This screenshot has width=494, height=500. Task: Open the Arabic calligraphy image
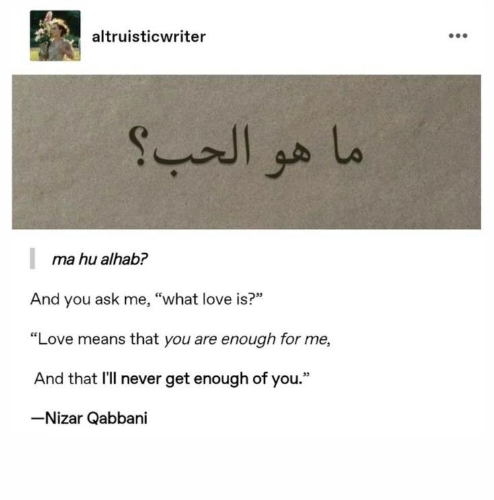coord(246,152)
